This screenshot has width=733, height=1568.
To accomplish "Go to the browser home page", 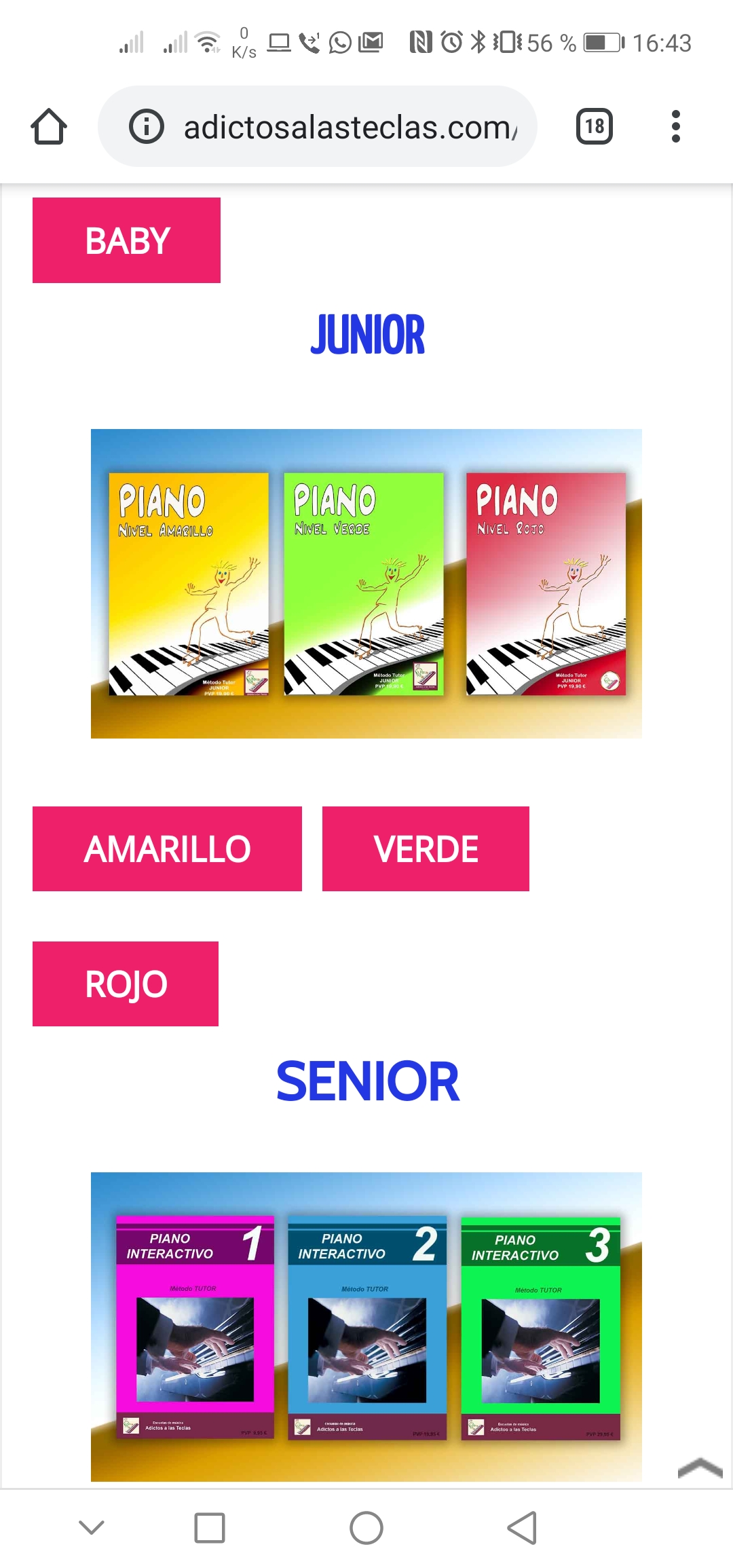I will (49, 126).
